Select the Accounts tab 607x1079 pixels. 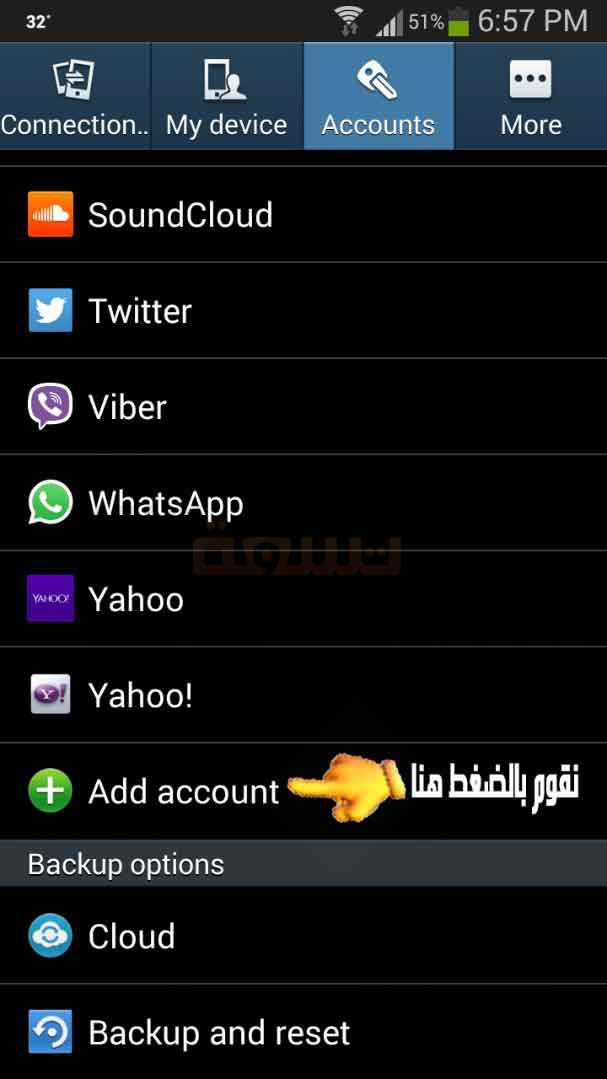[x=379, y=96]
